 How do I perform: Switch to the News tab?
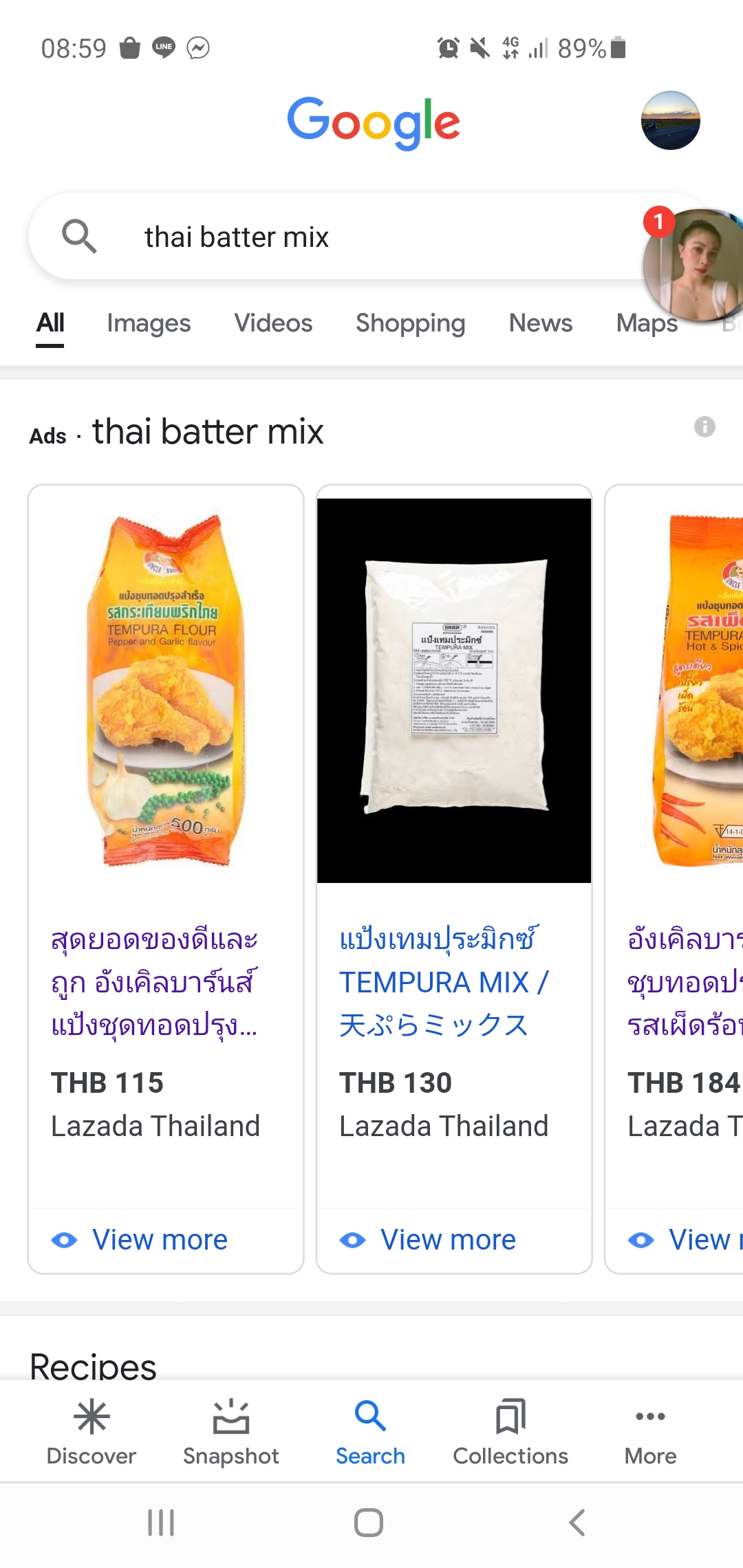[x=540, y=323]
